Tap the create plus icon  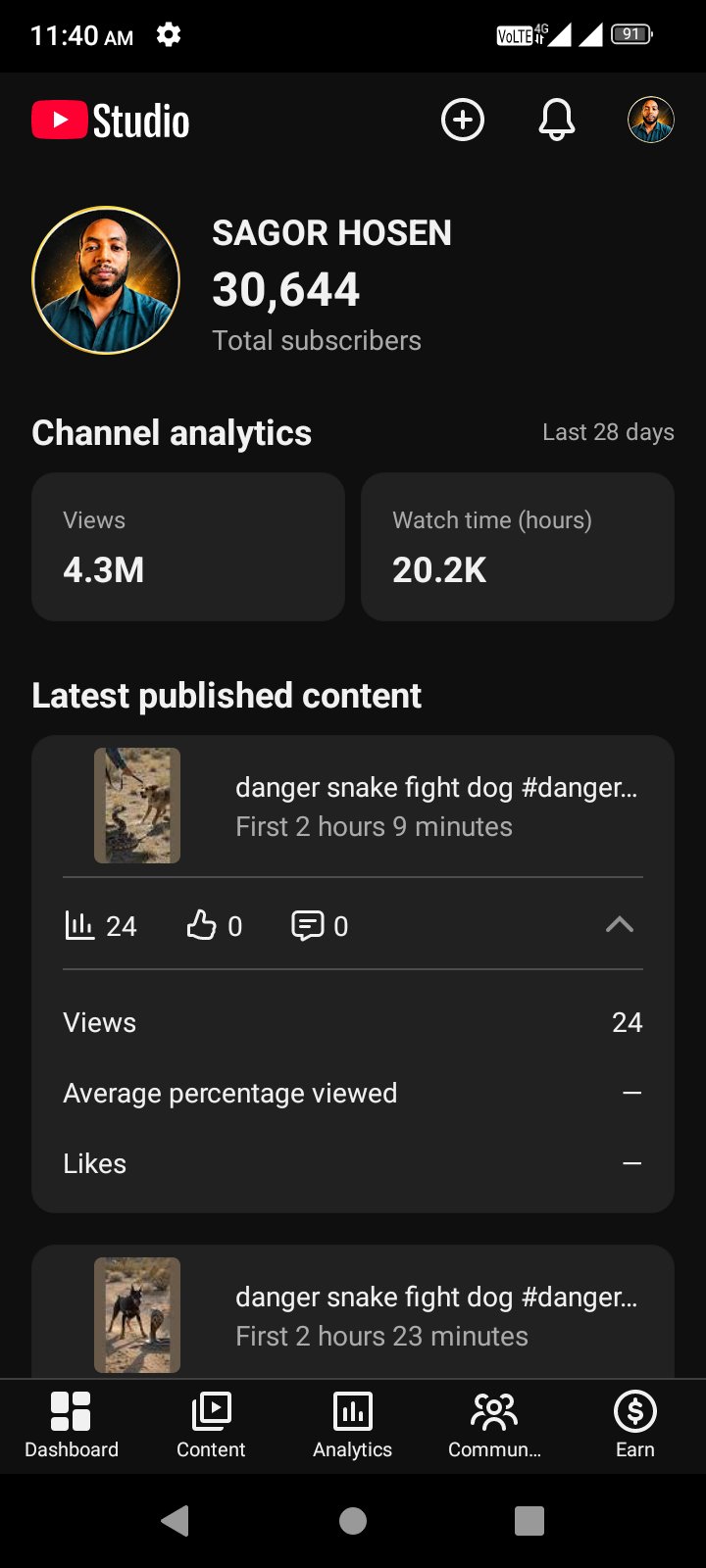[x=463, y=121]
